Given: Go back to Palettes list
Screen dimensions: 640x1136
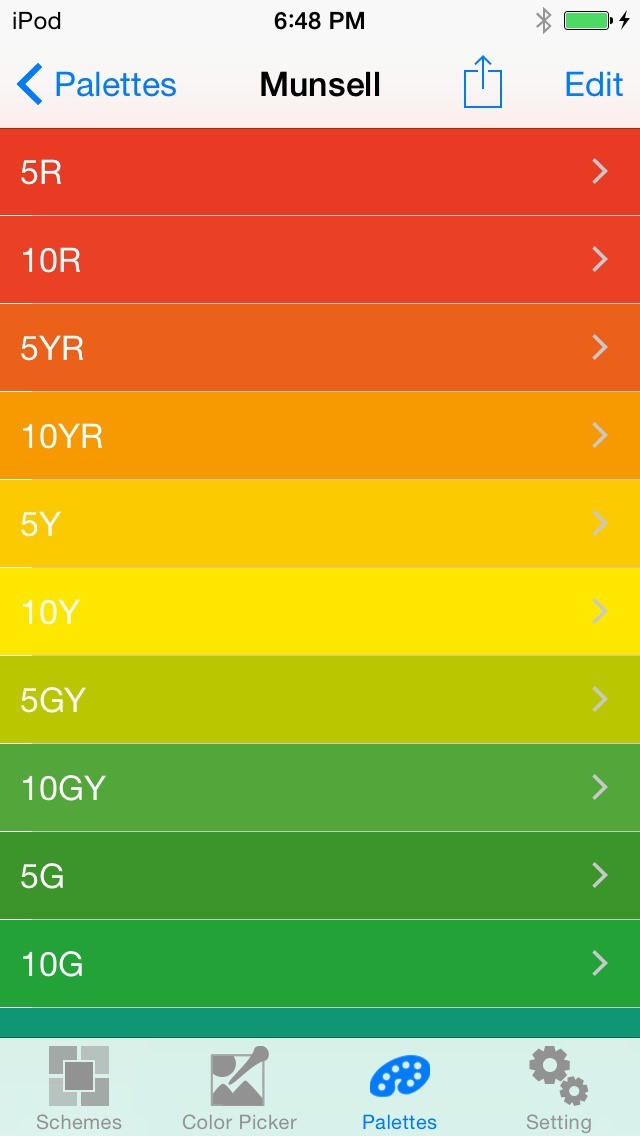Looking at the screenshot, I should [96, 85].
